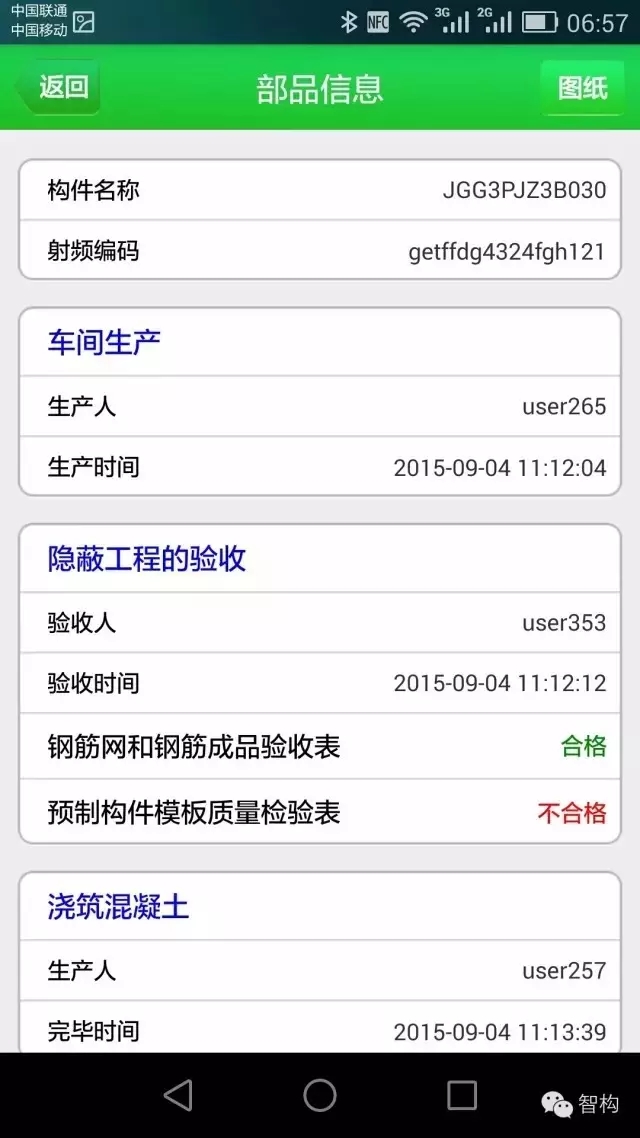The image size is (640, 1138).
Task: Open 钢筋网和钢筋成品验收表 row marked 合格
Action: 320,747
